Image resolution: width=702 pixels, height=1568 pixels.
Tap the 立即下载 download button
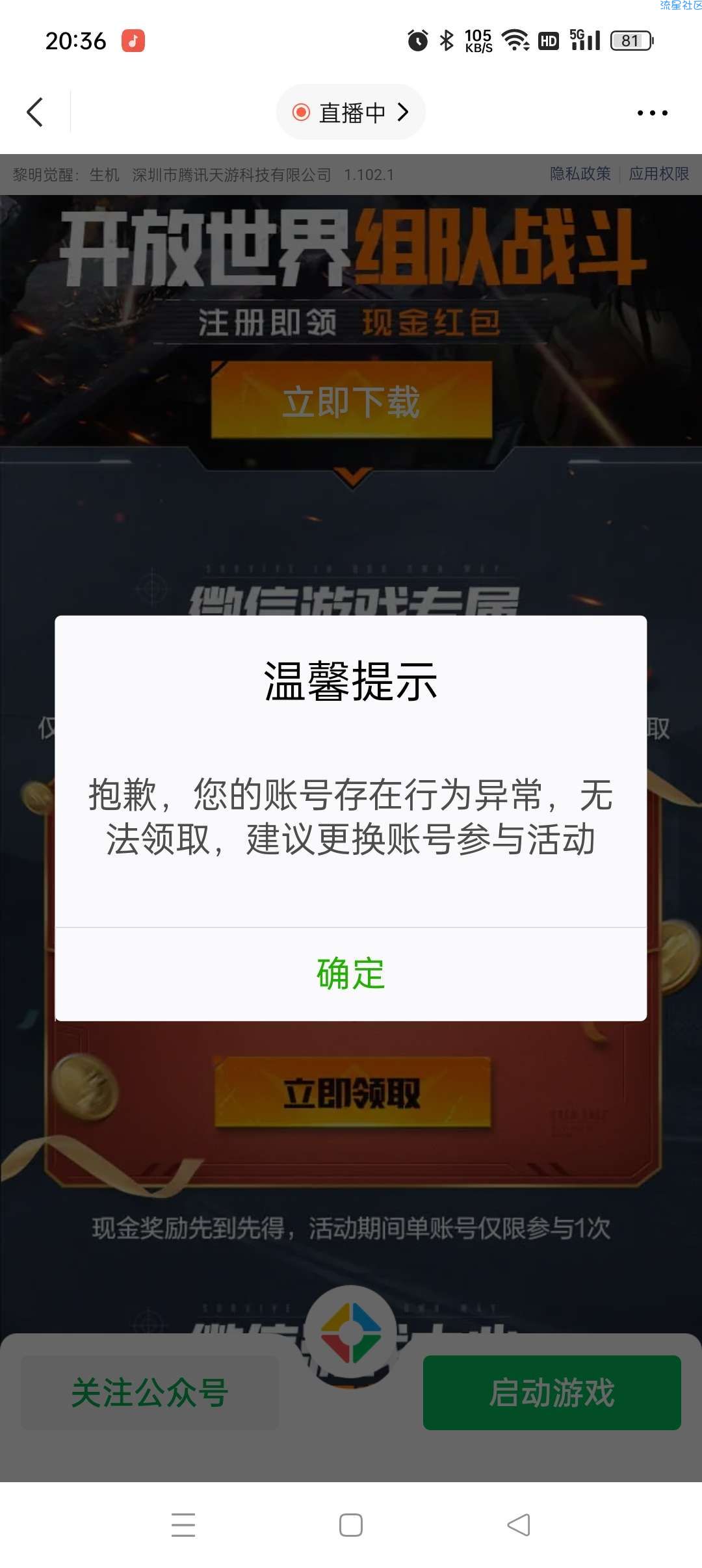click(351, 401)
